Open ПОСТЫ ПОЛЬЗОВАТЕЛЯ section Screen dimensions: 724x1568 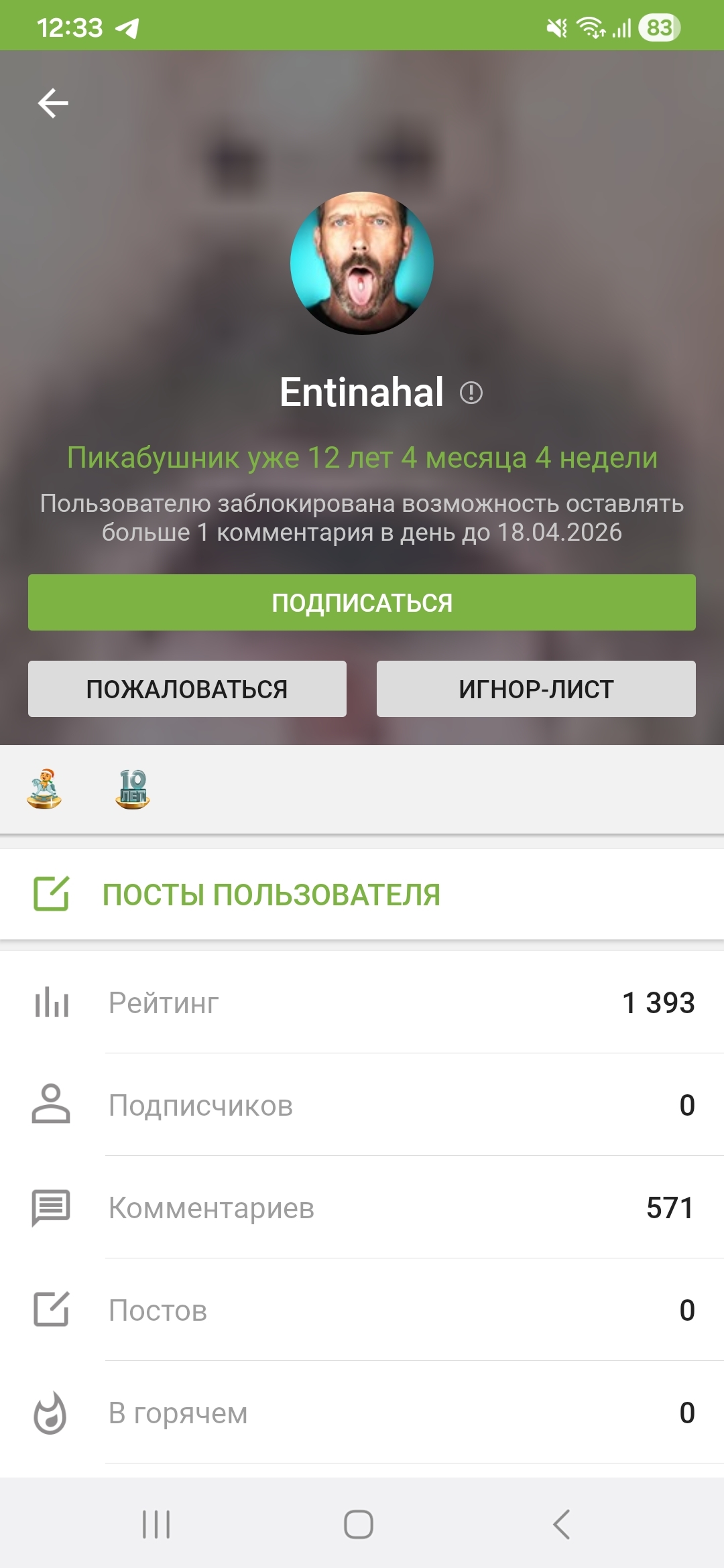tap(271, 895)
